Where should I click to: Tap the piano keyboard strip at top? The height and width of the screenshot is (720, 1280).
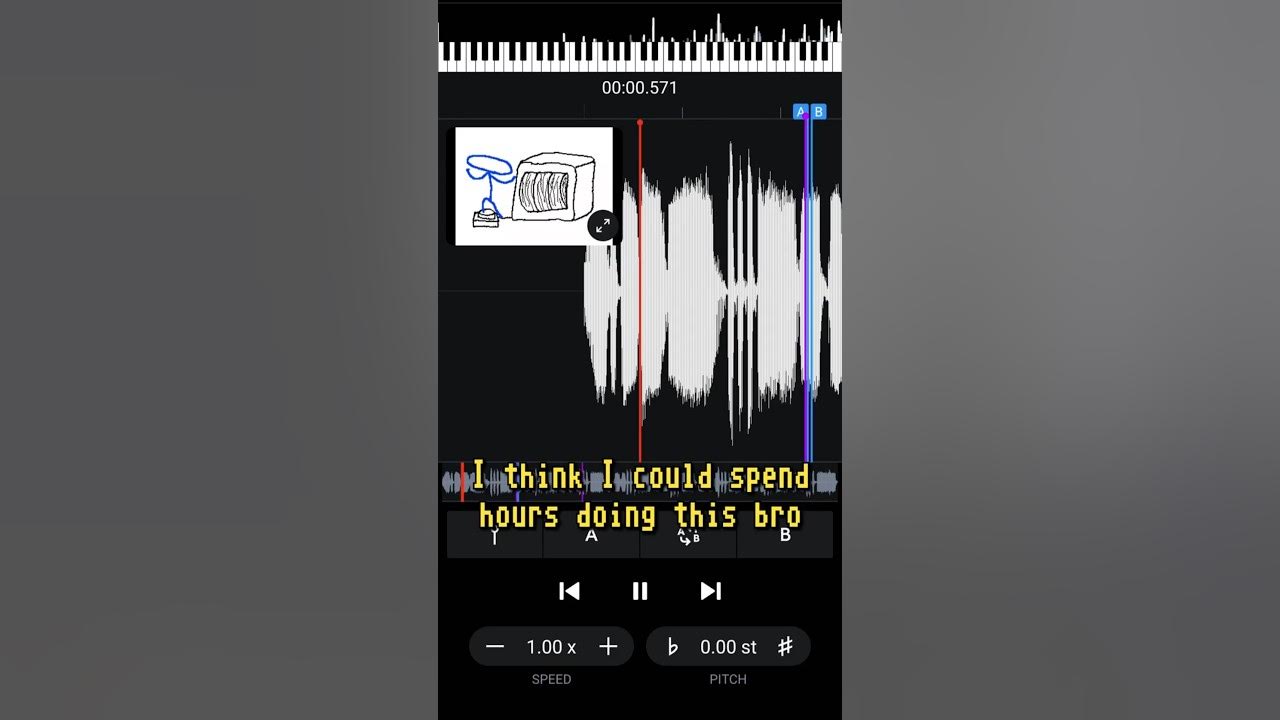pos(640,55)
